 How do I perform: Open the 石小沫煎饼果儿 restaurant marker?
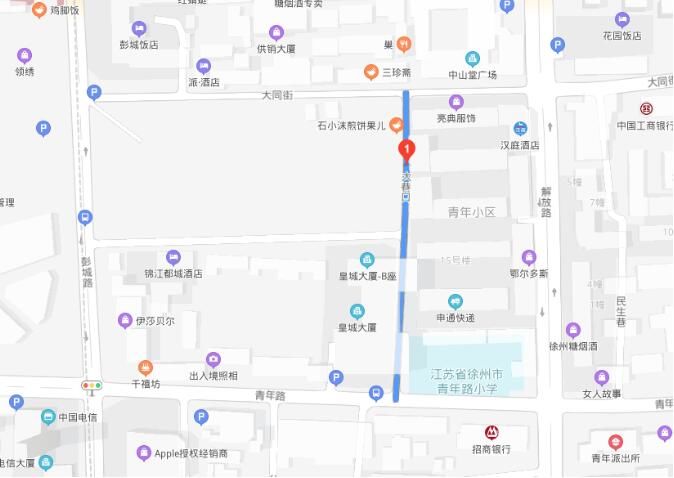coord(396,125)
